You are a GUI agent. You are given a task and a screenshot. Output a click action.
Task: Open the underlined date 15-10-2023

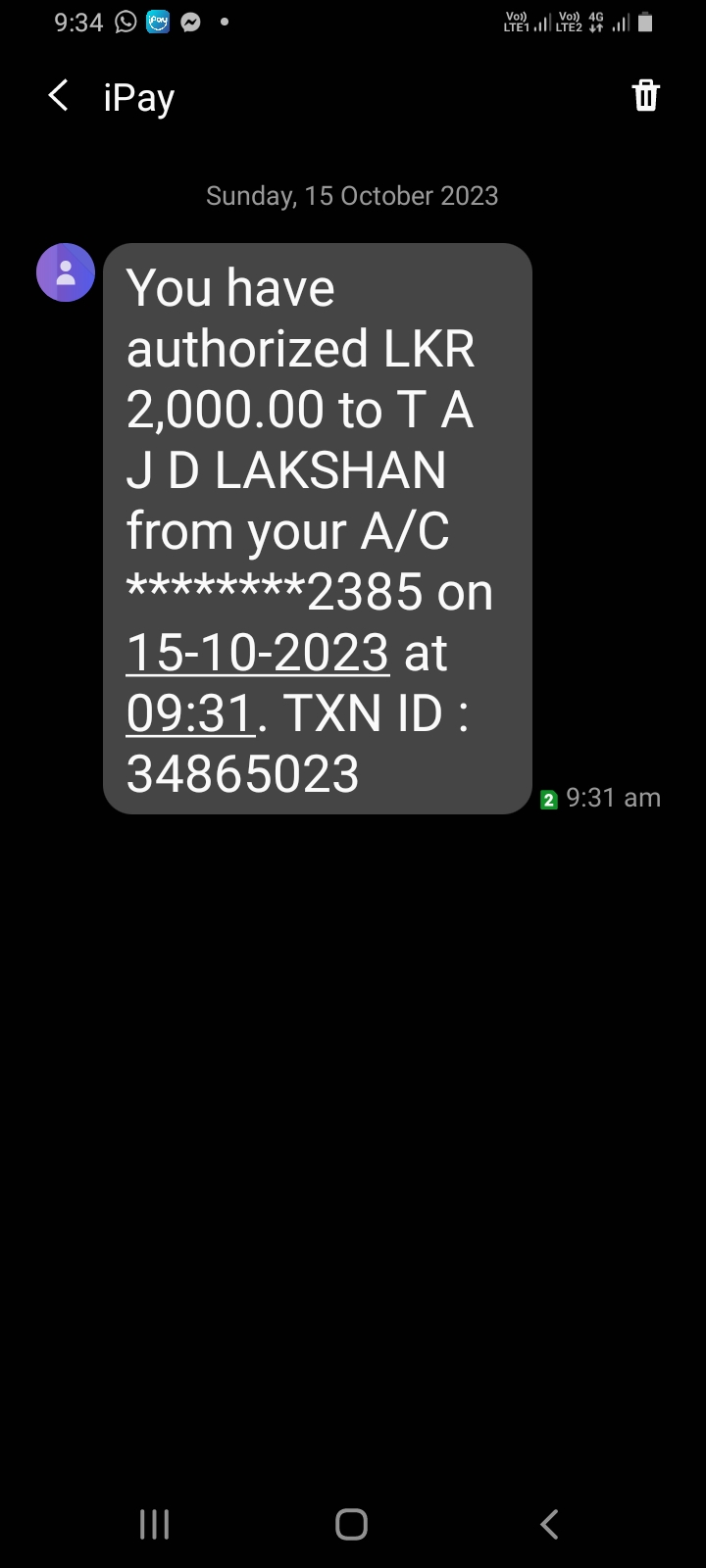(258, 653)
